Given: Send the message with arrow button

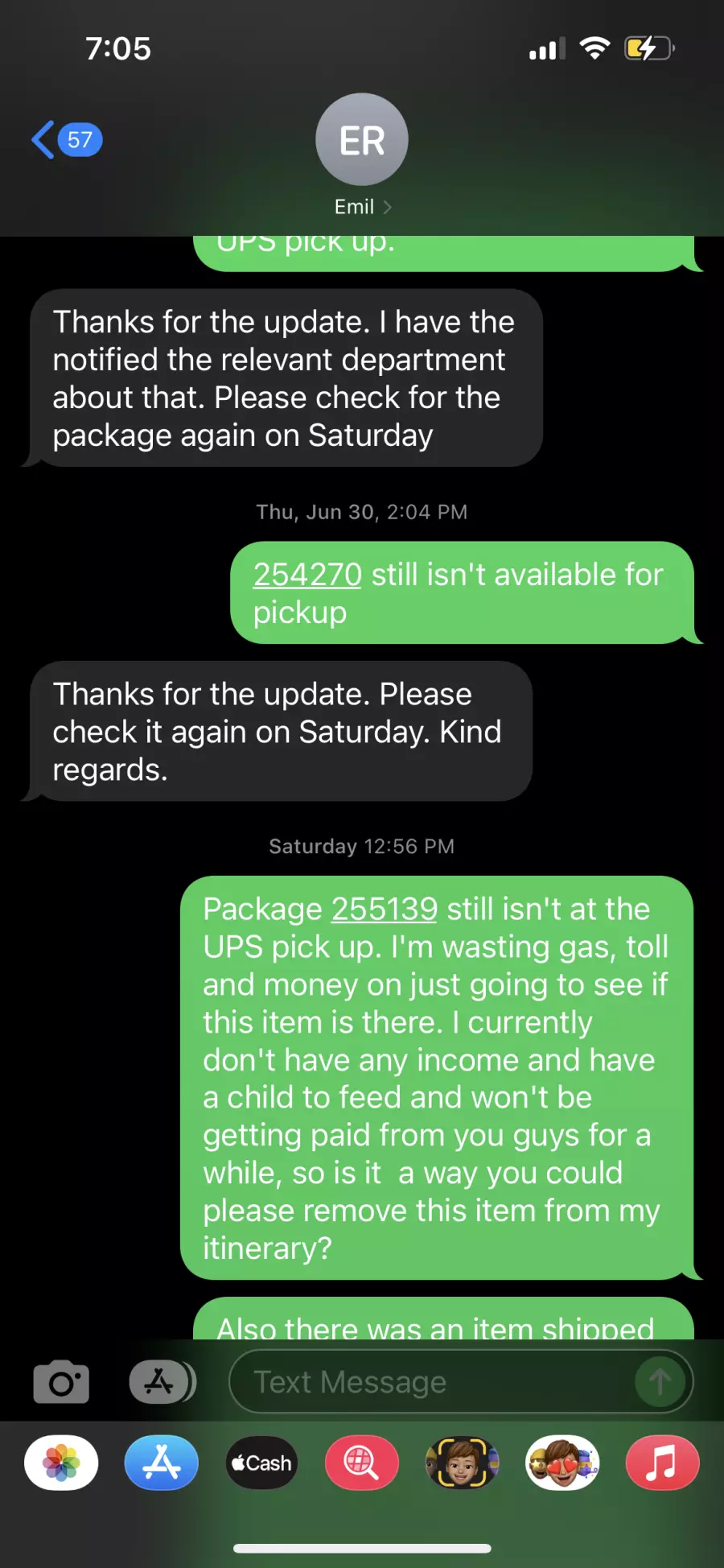Looking at the screenshot, I should 660,1382.
